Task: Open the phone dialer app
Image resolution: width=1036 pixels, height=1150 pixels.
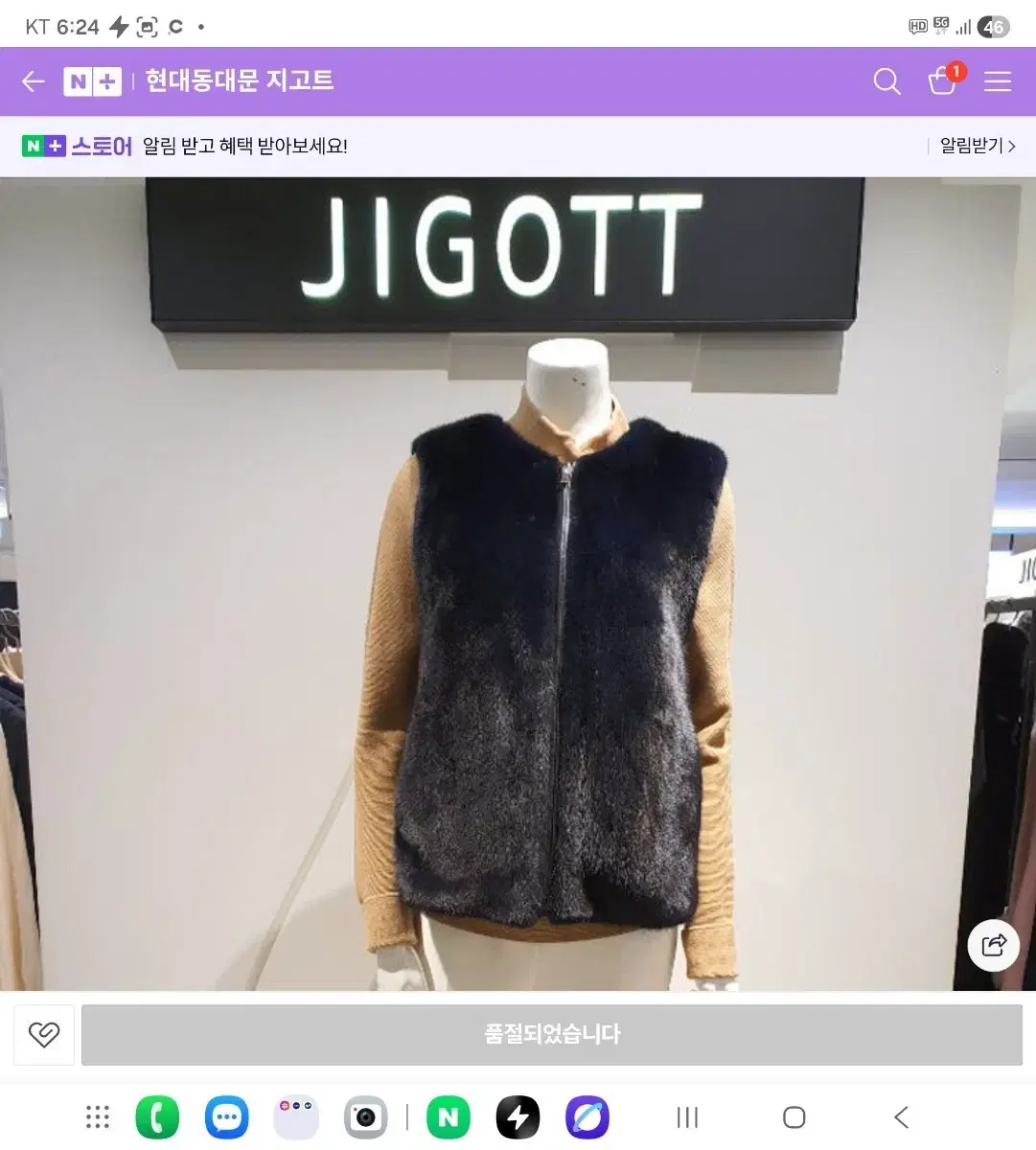Action: 158,1116
